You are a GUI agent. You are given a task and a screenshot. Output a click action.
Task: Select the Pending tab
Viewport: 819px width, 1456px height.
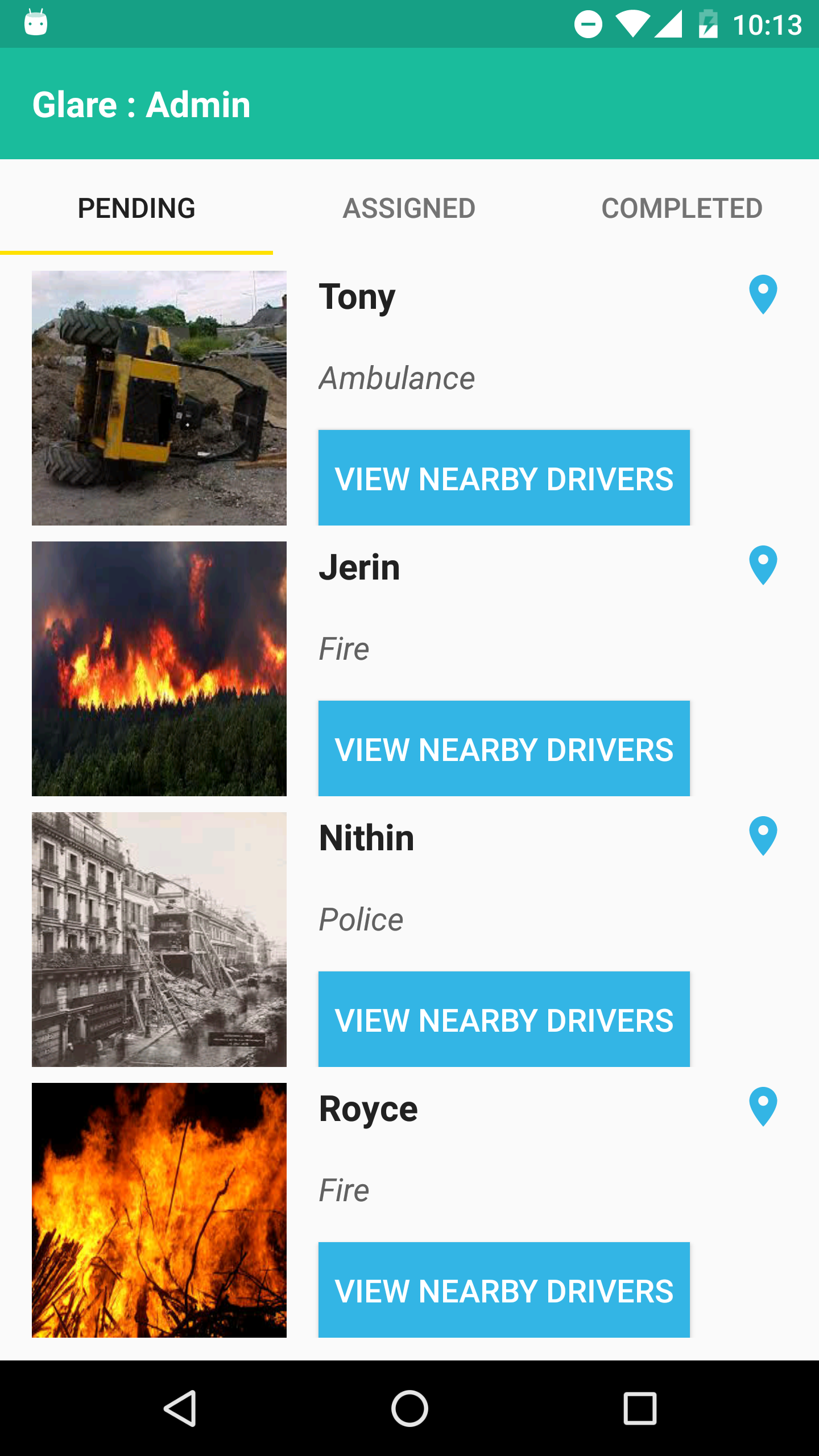click(136, 208)
